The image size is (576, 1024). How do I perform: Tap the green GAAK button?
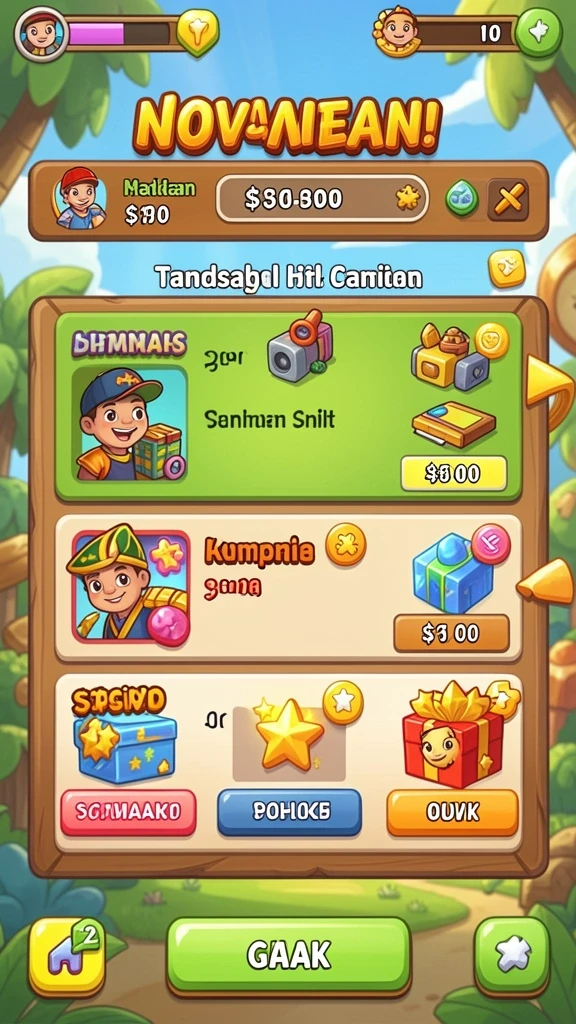[x=289, y=955]
